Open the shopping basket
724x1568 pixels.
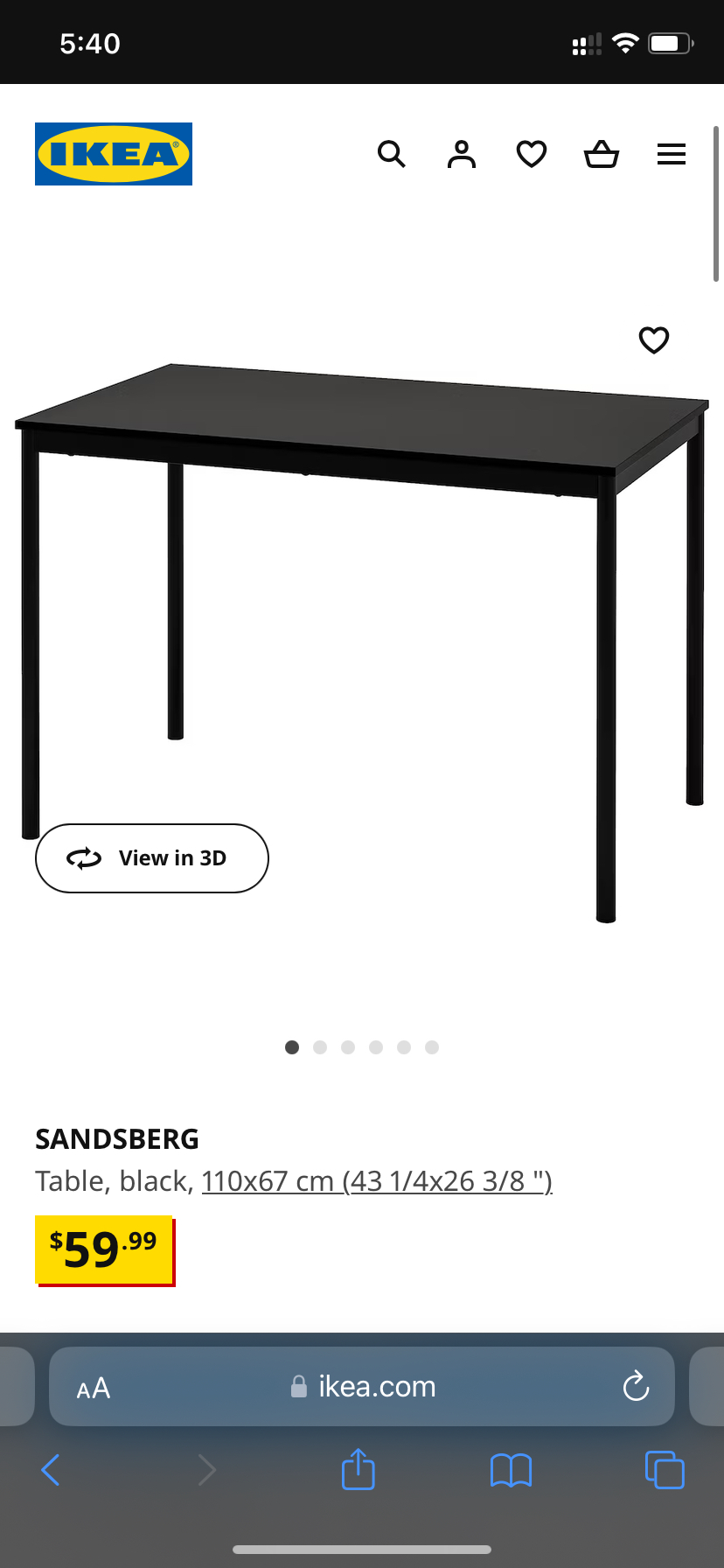click(602, 154)
